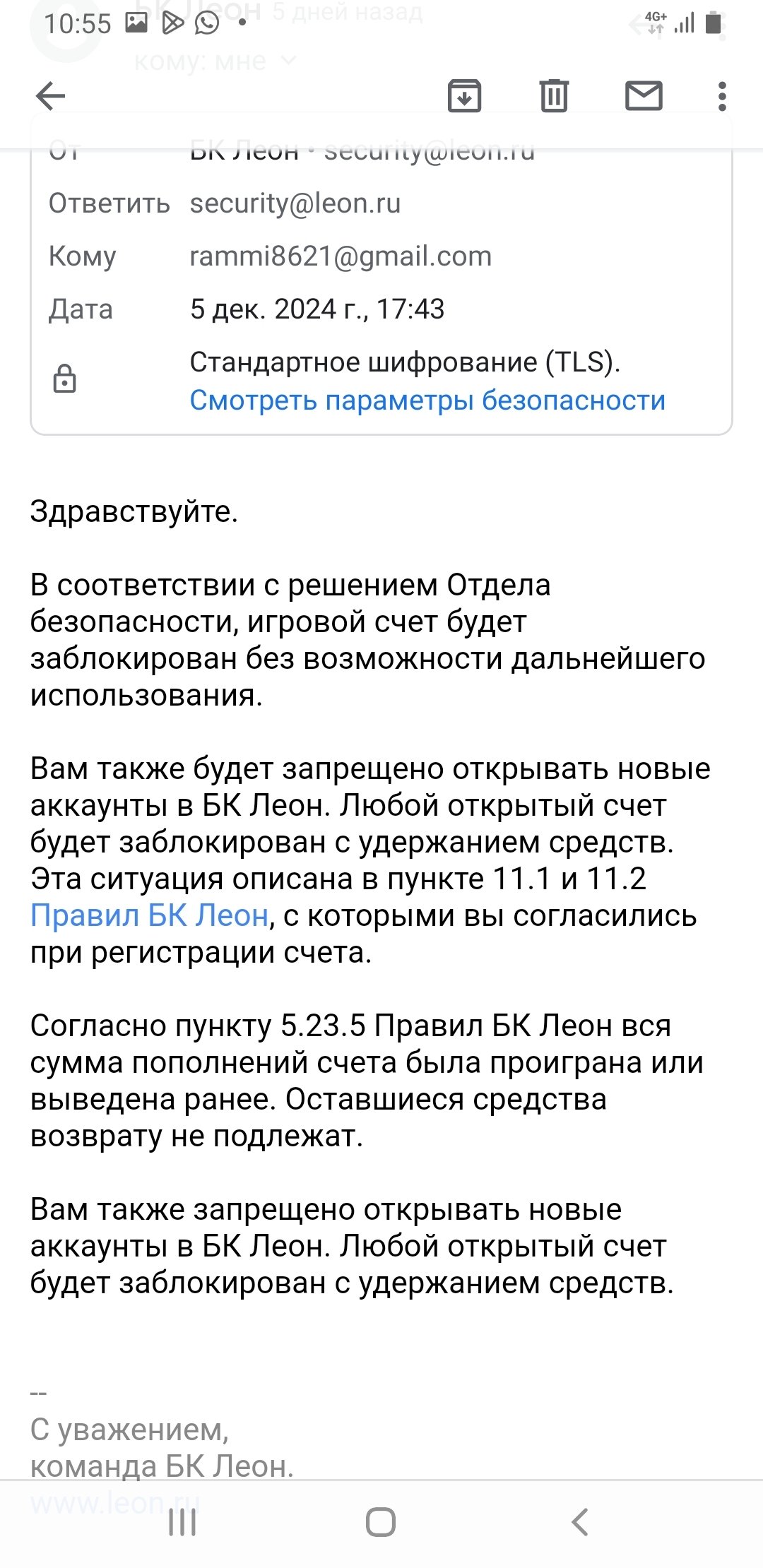This screenshot has width=763, height=1568.
Task: Mark the email as unread
Action: point(644,96)
